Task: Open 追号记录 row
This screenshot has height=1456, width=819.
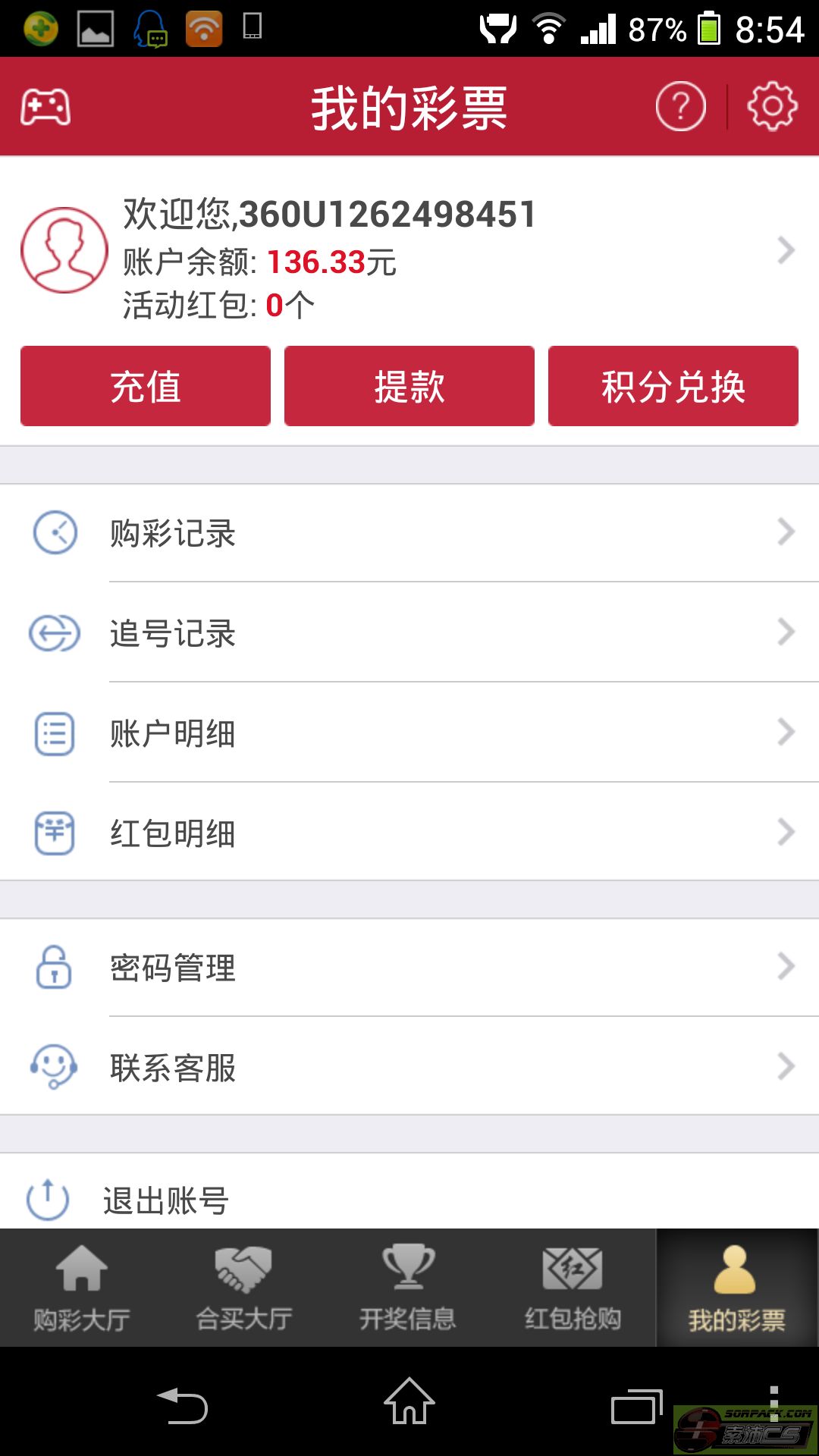Action: pyautogui.click(x=409, y=633)
